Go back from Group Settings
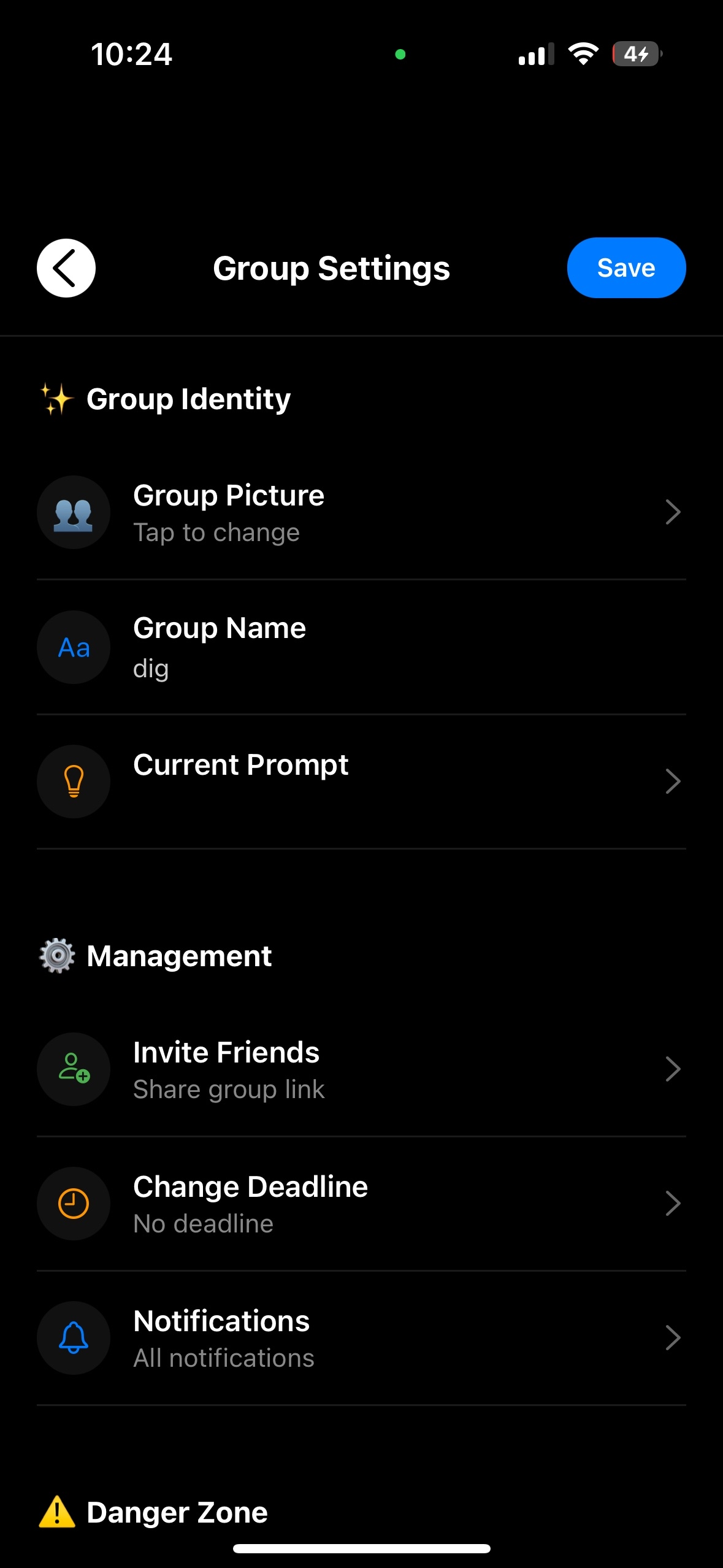Image resolution: width=723 pixels, height=1568 pixels. tap(66, 268)
